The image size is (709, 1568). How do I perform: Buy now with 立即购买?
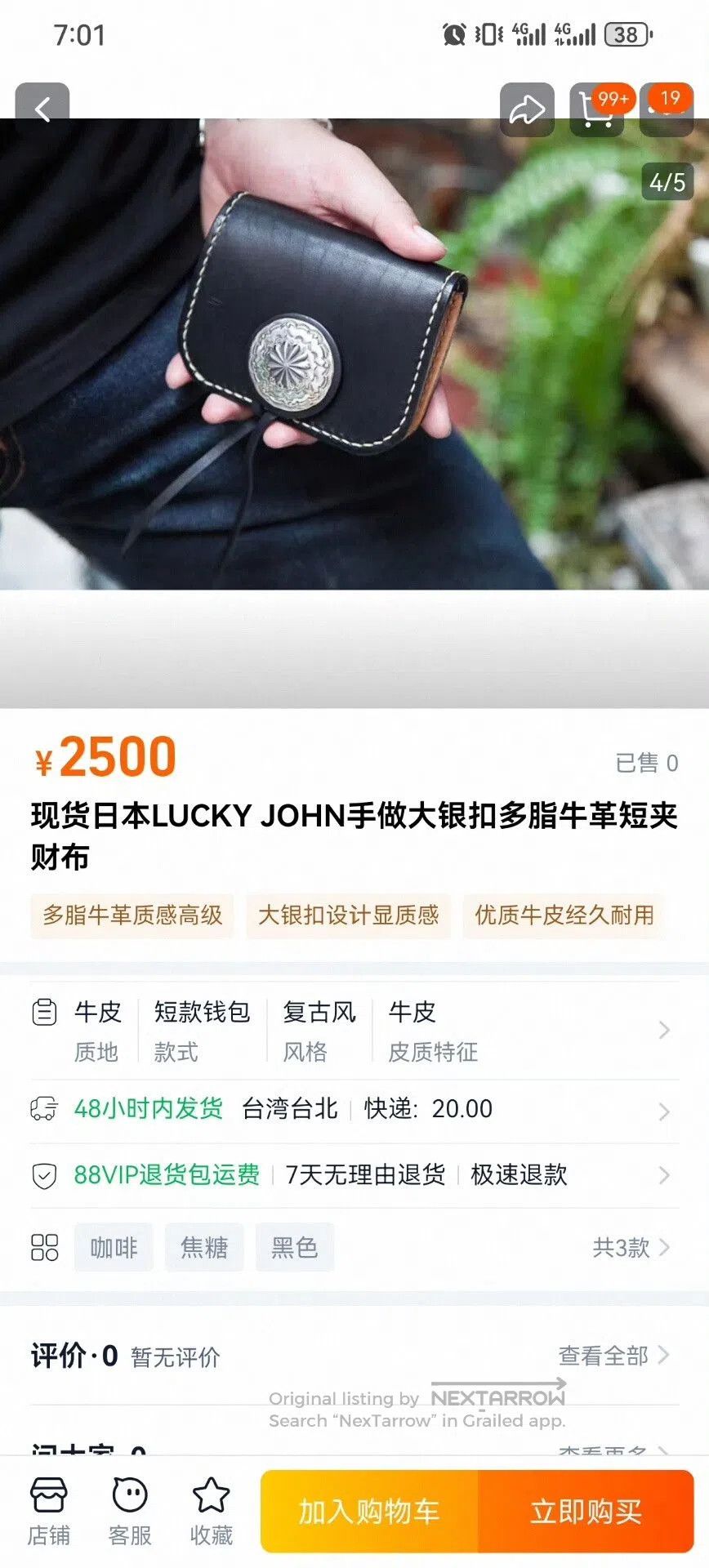tap(586, 1512)
